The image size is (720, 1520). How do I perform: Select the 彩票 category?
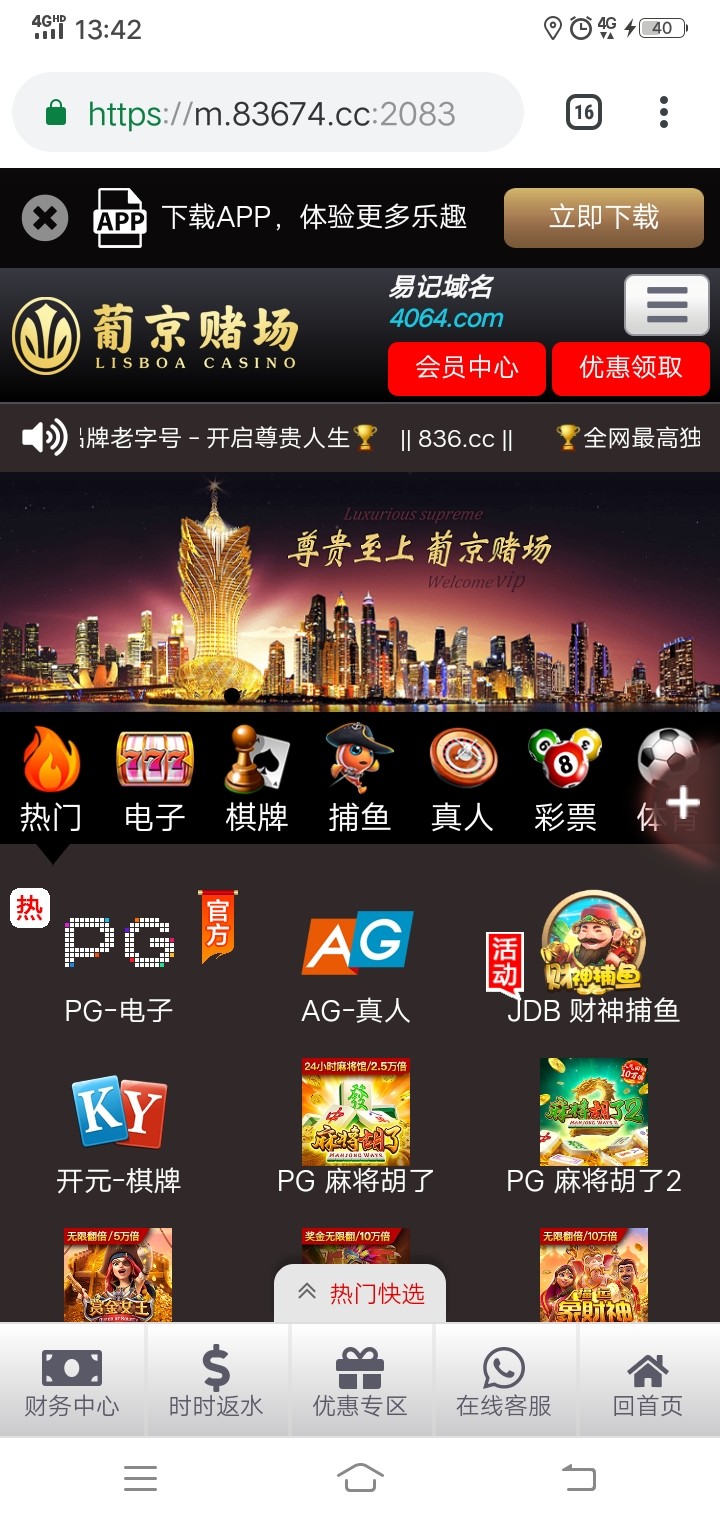565,782
